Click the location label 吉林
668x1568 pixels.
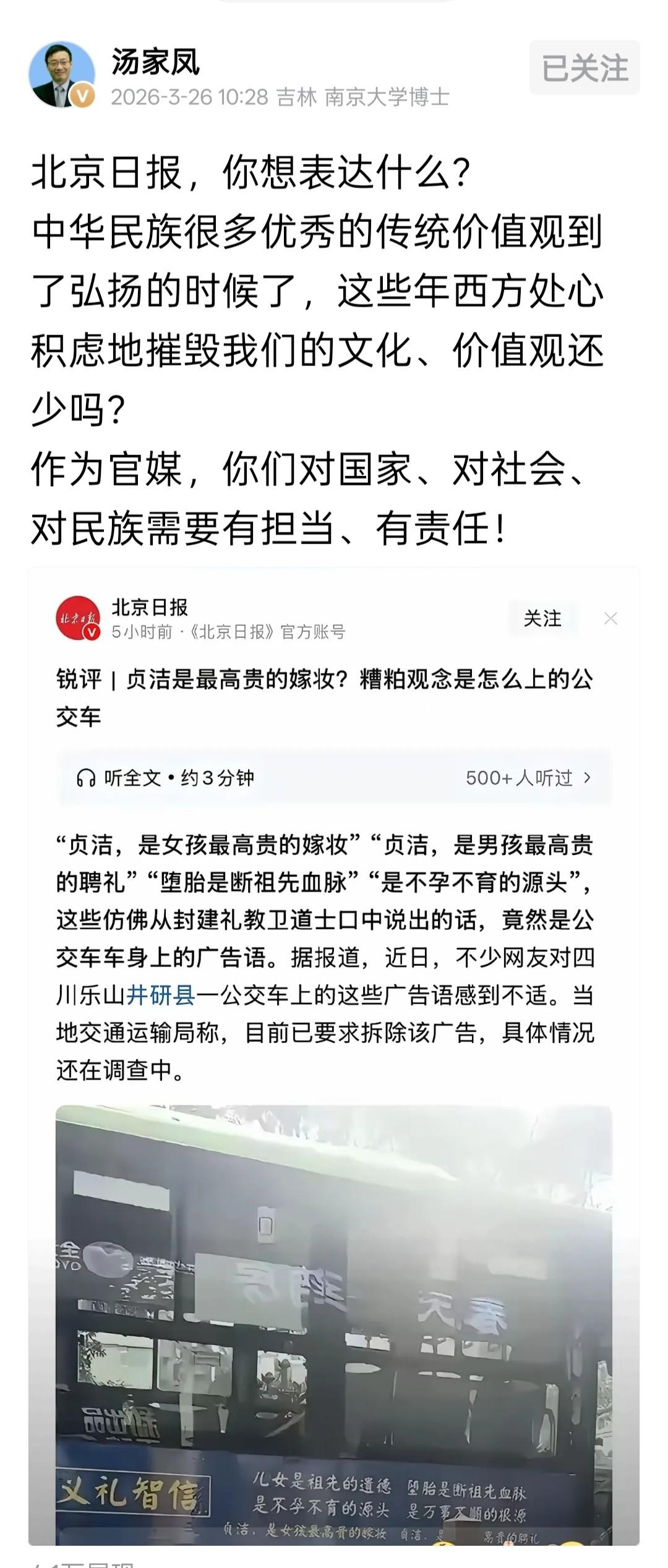coord(296,97)
